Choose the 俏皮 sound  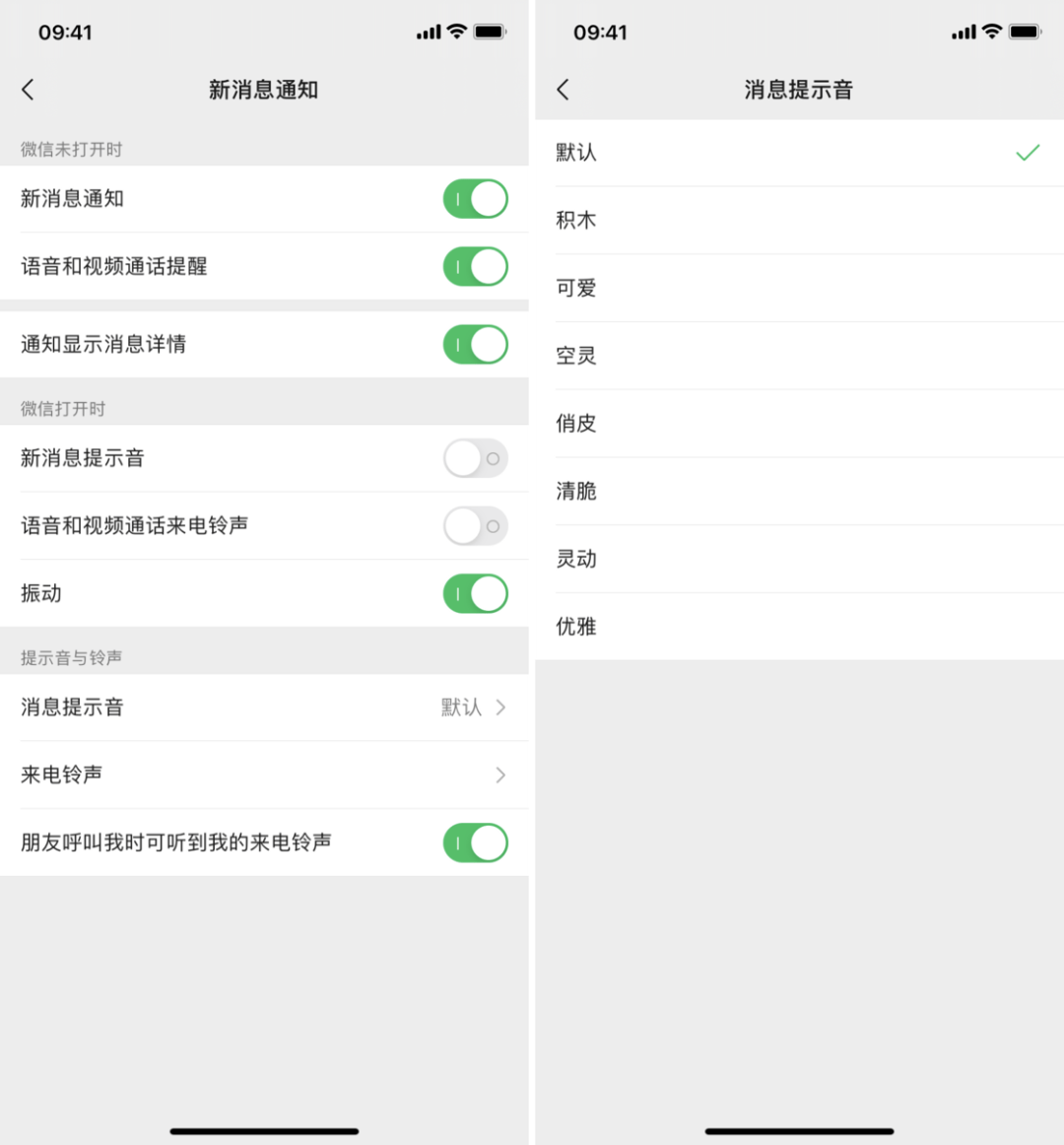coord(798,424)
